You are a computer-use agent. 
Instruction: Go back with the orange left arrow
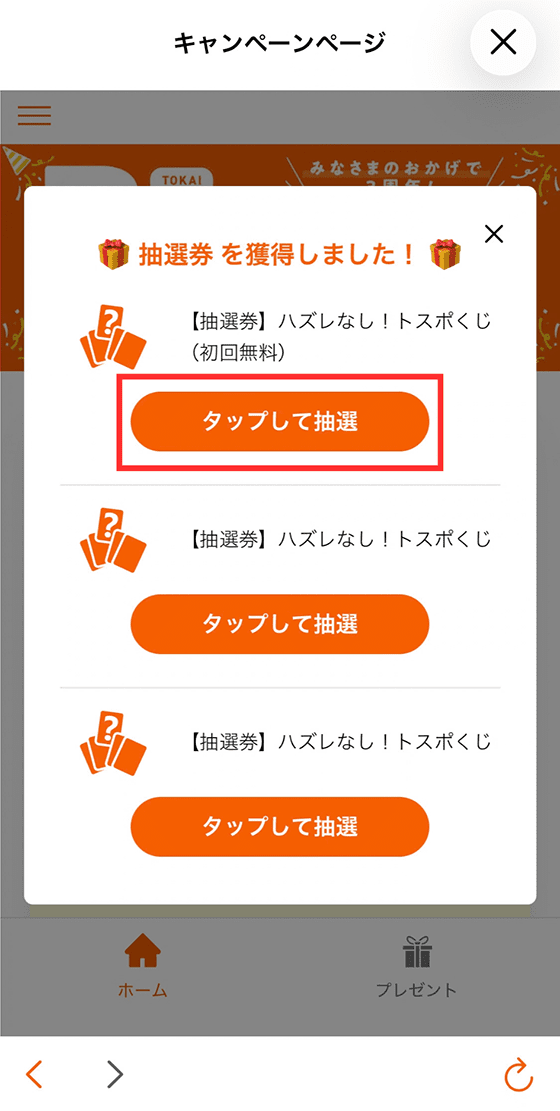tap(34, 1074)
